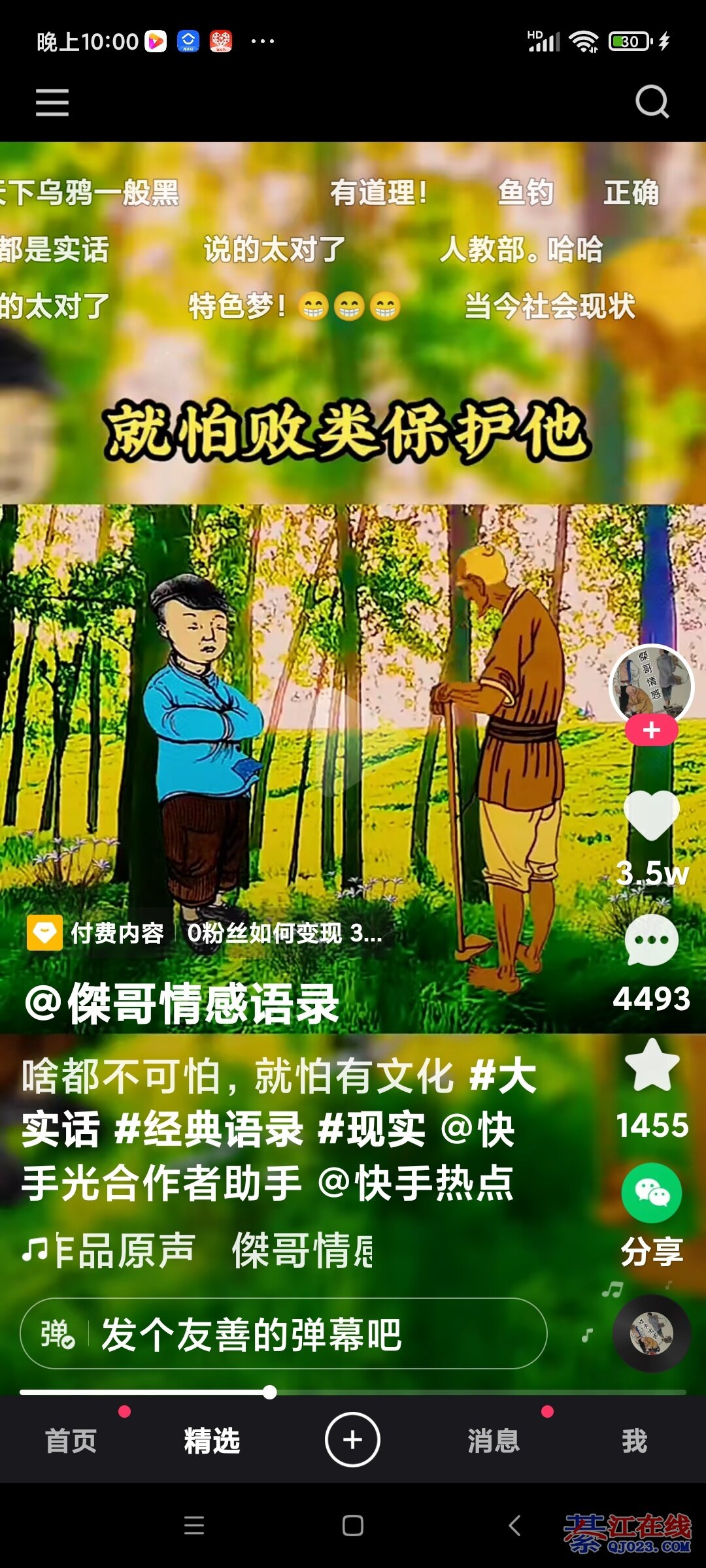Screen dimensions: 706x1568
Task: Toggle the 弹 bullet comments switch
Action: point(57,1333)
